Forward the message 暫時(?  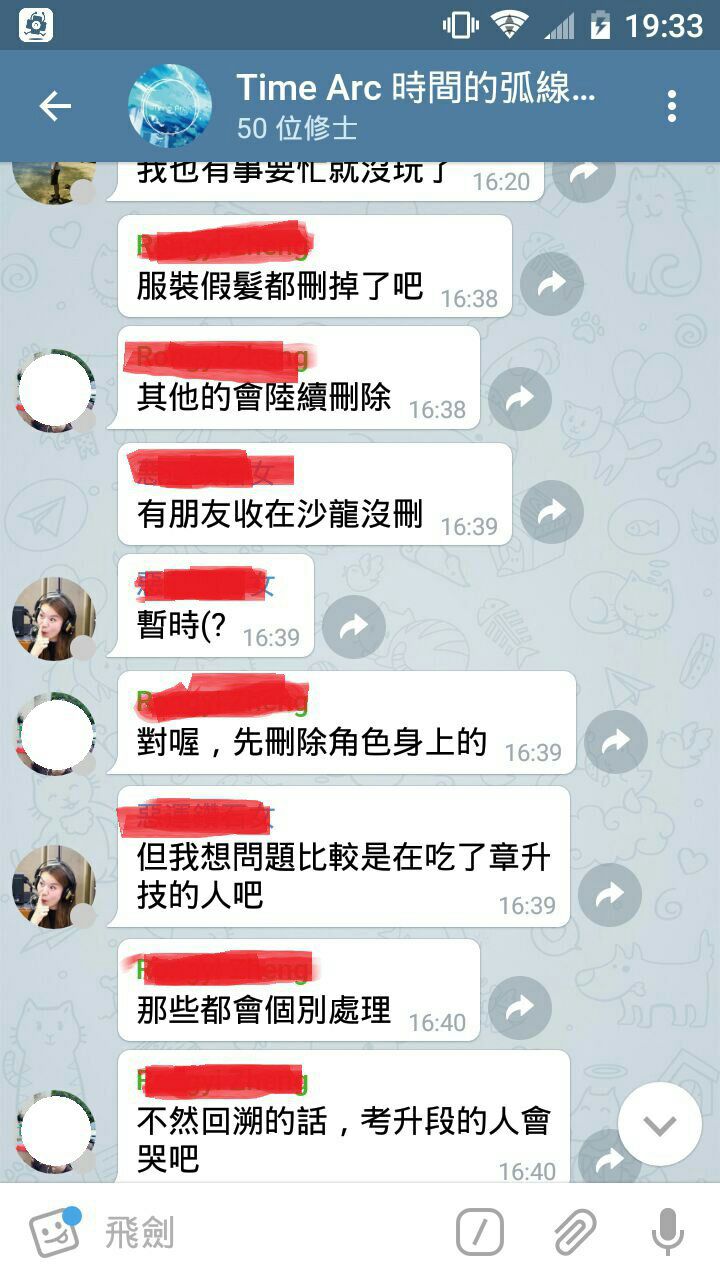pyautogui.click(x=354, y=626)
